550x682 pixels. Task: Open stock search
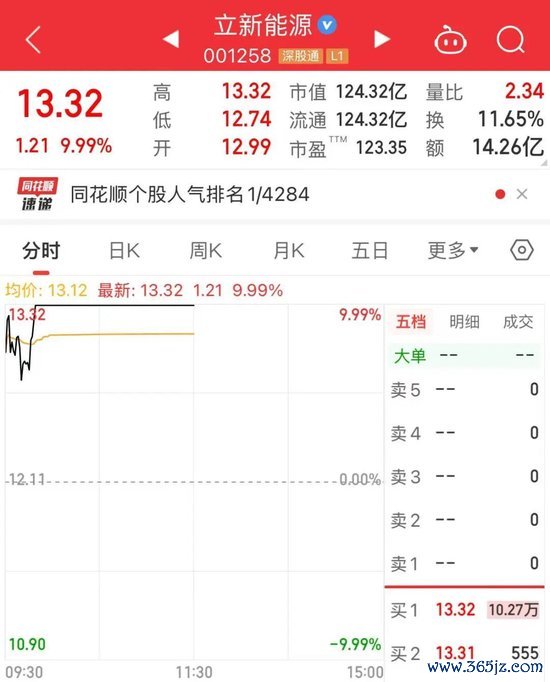511,39
